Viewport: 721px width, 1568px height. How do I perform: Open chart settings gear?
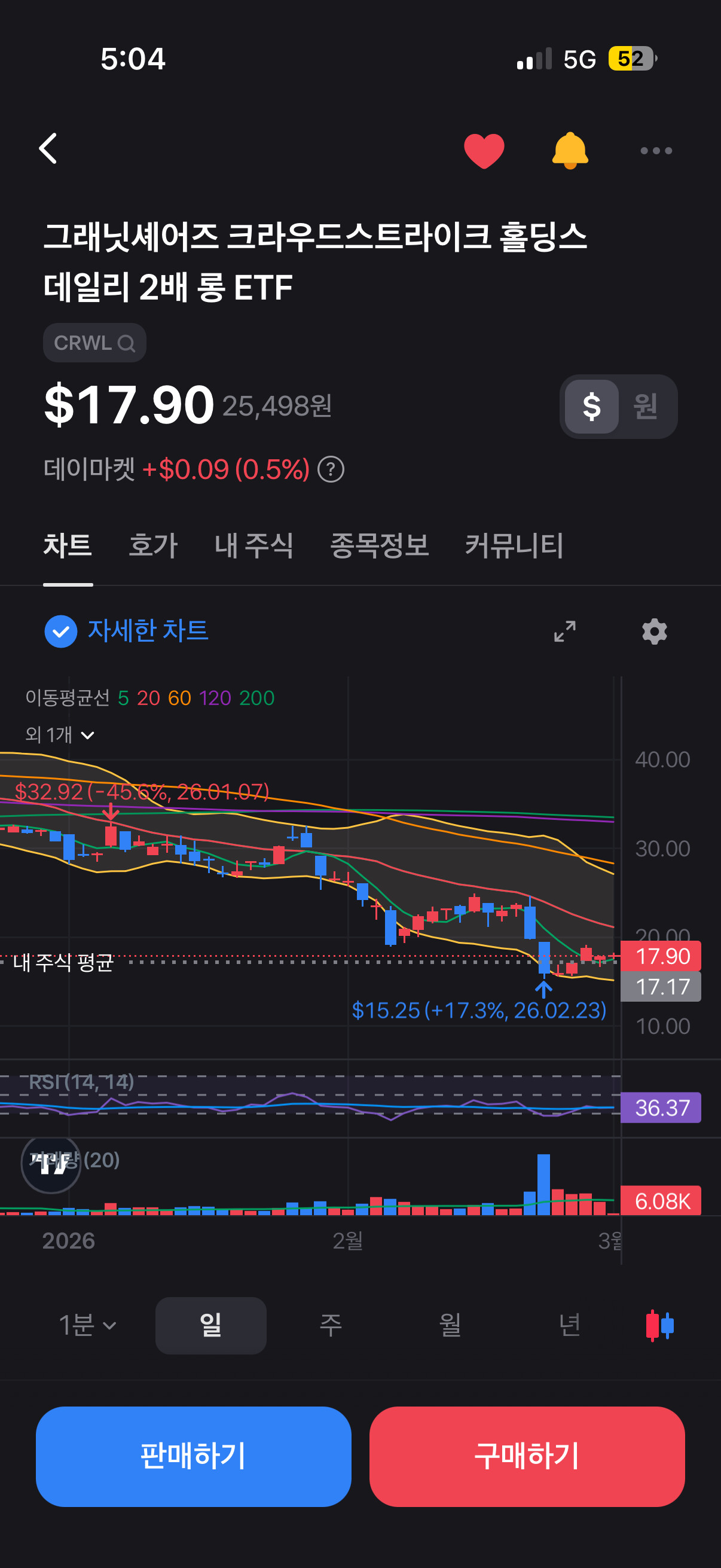[x=654, y=632]
